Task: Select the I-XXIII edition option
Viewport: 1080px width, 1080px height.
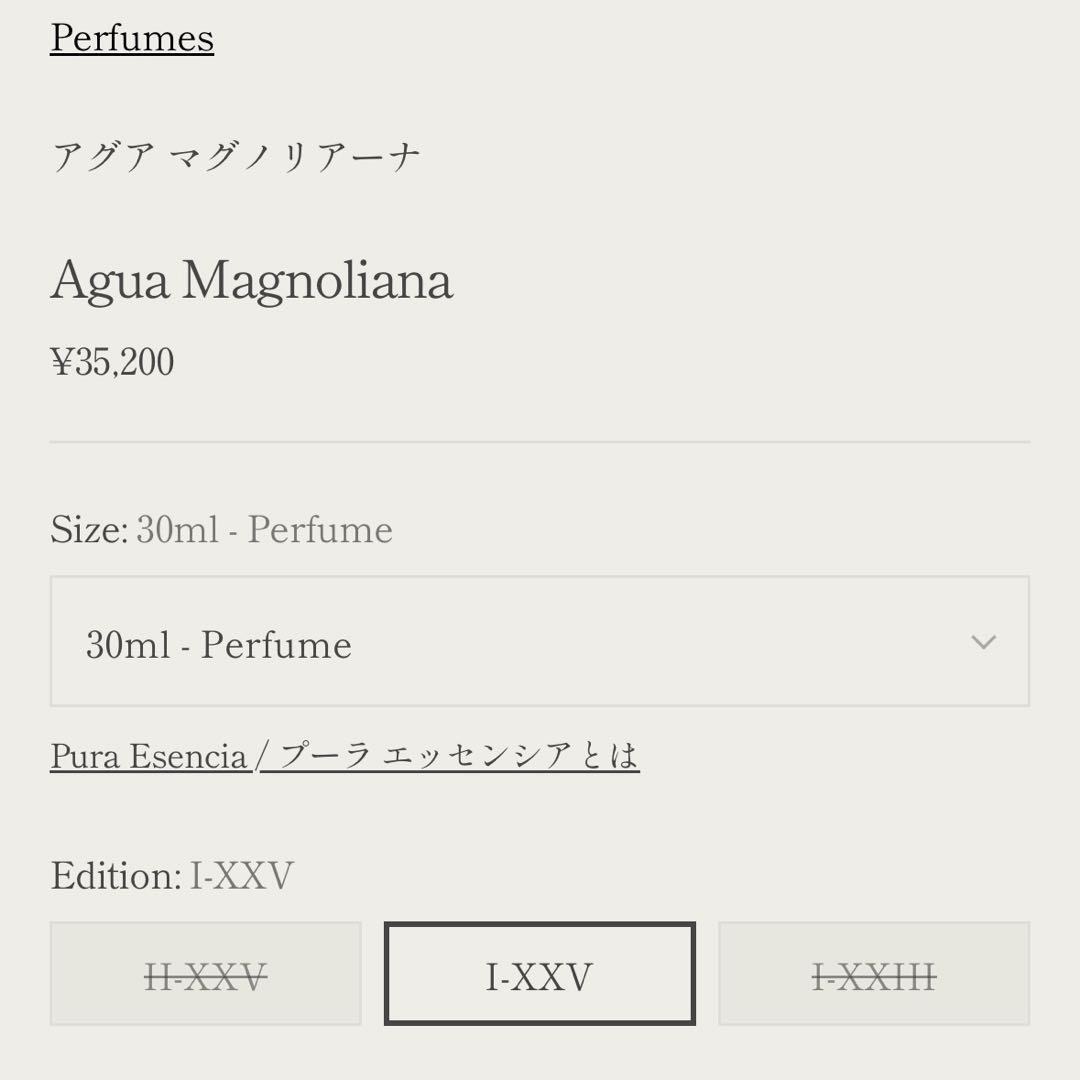Action: click(874, 974)
